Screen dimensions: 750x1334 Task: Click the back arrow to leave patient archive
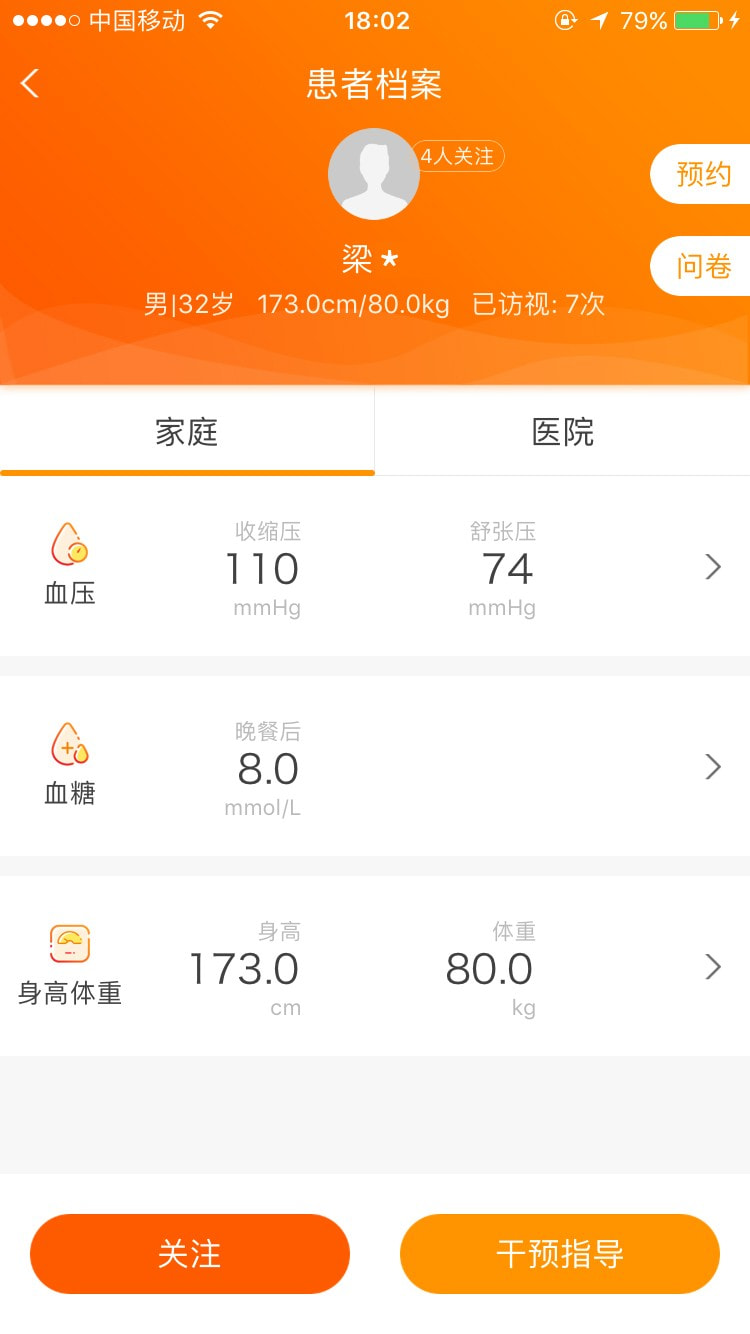pos(30,84)
